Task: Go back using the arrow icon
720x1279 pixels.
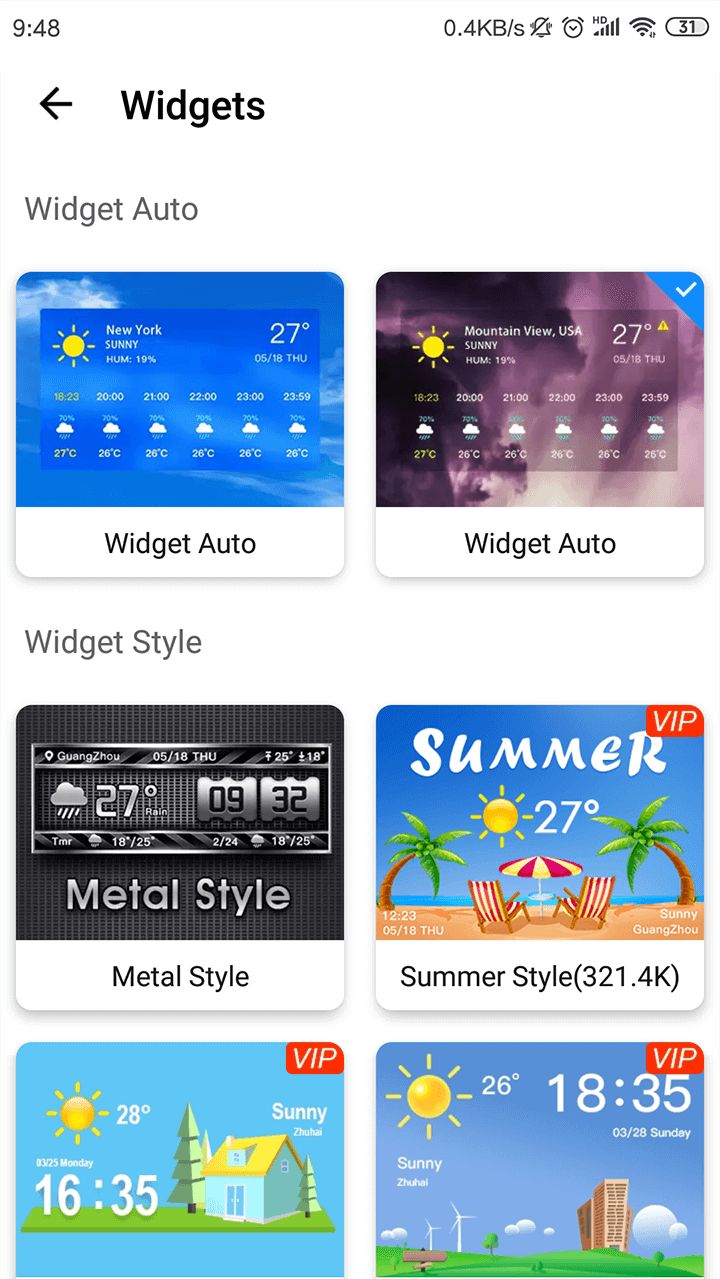Action: click(56, 104)
